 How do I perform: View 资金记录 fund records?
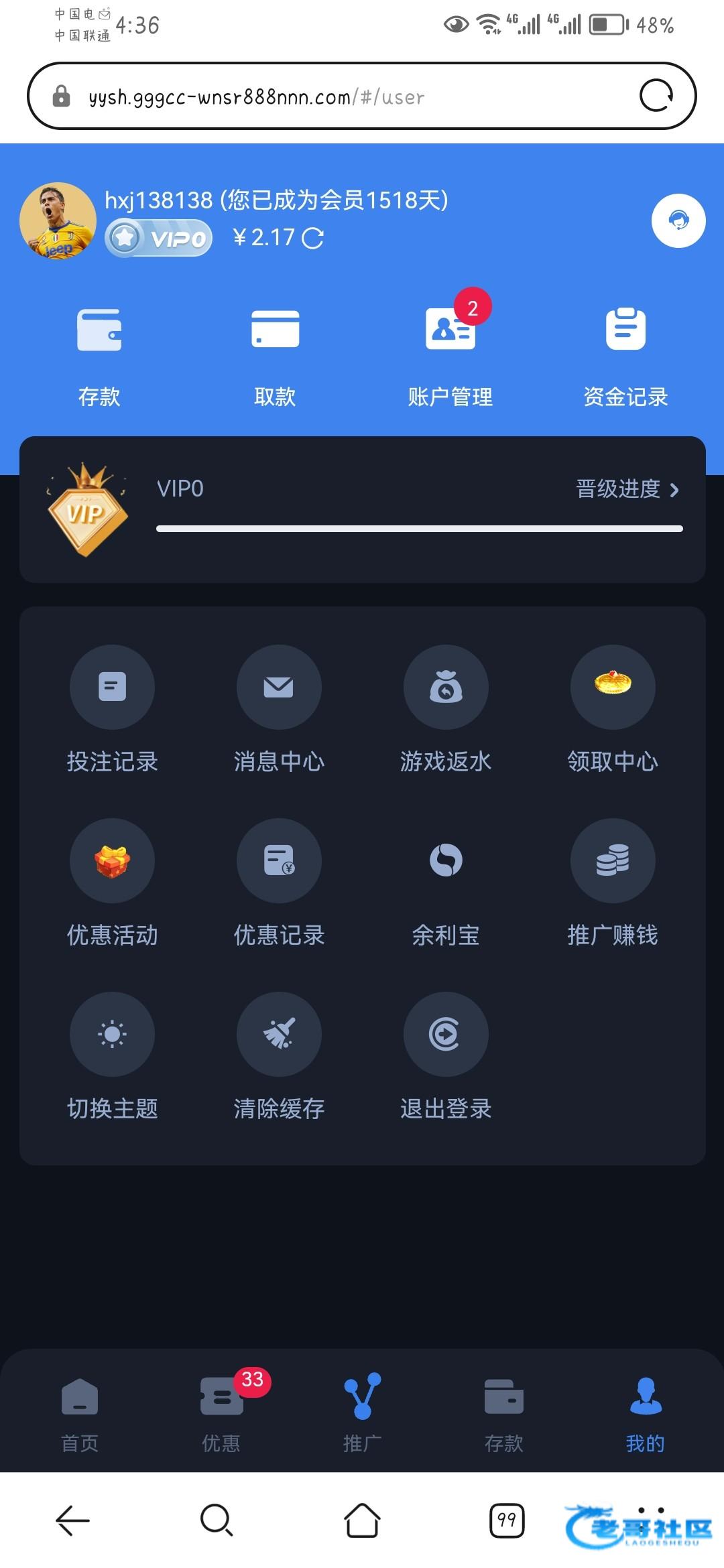(x=625, y=356)
